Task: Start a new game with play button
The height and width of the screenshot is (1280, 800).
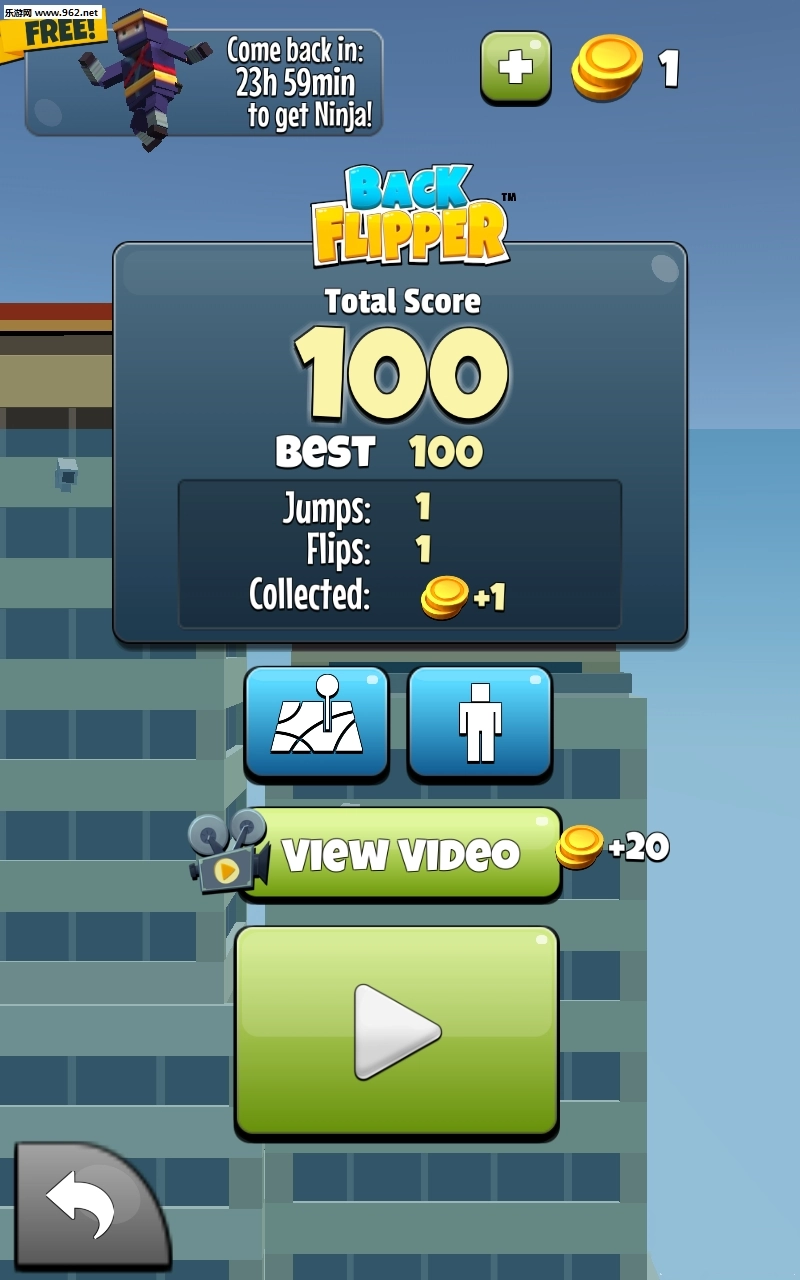Action: tap(397, 1032)
